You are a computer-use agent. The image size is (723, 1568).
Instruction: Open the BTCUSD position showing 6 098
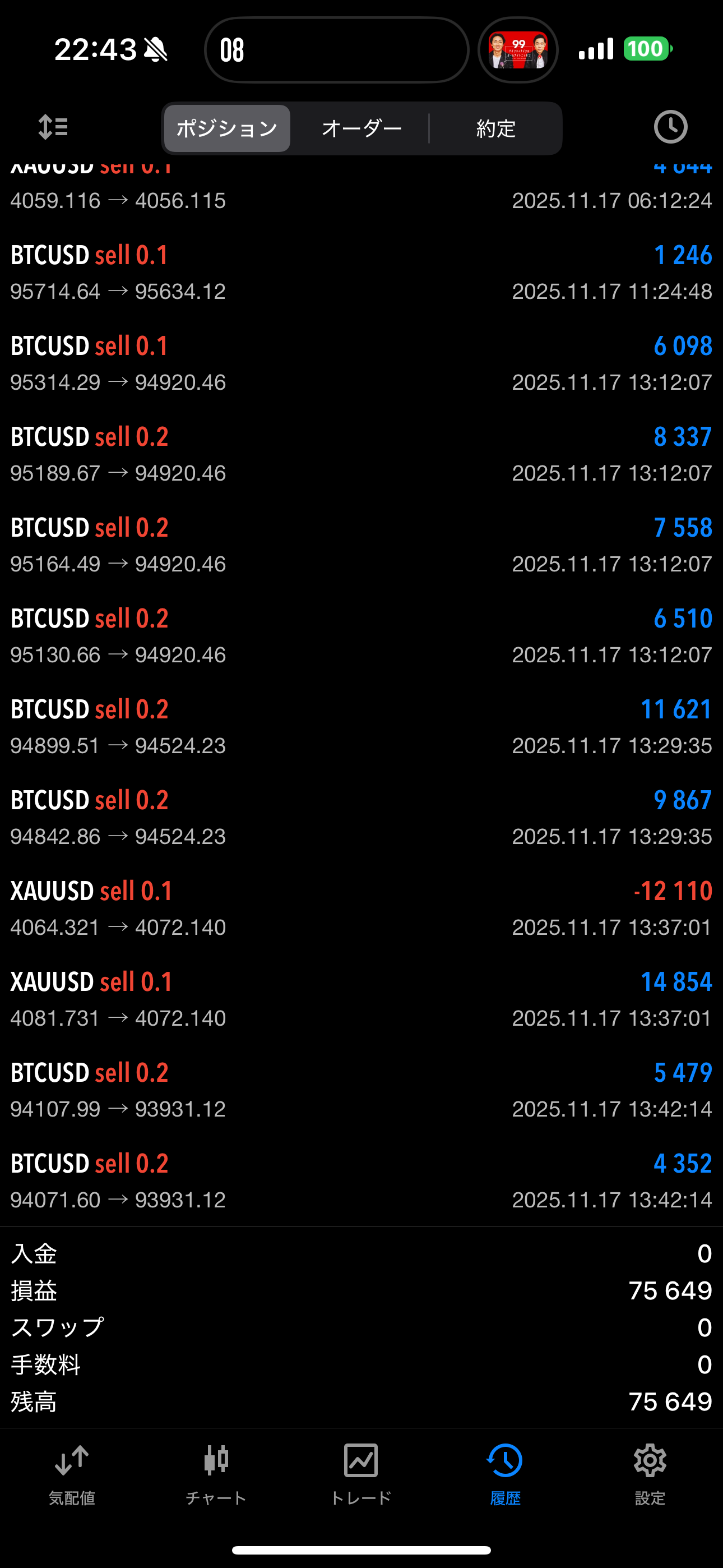click(361, 363)
